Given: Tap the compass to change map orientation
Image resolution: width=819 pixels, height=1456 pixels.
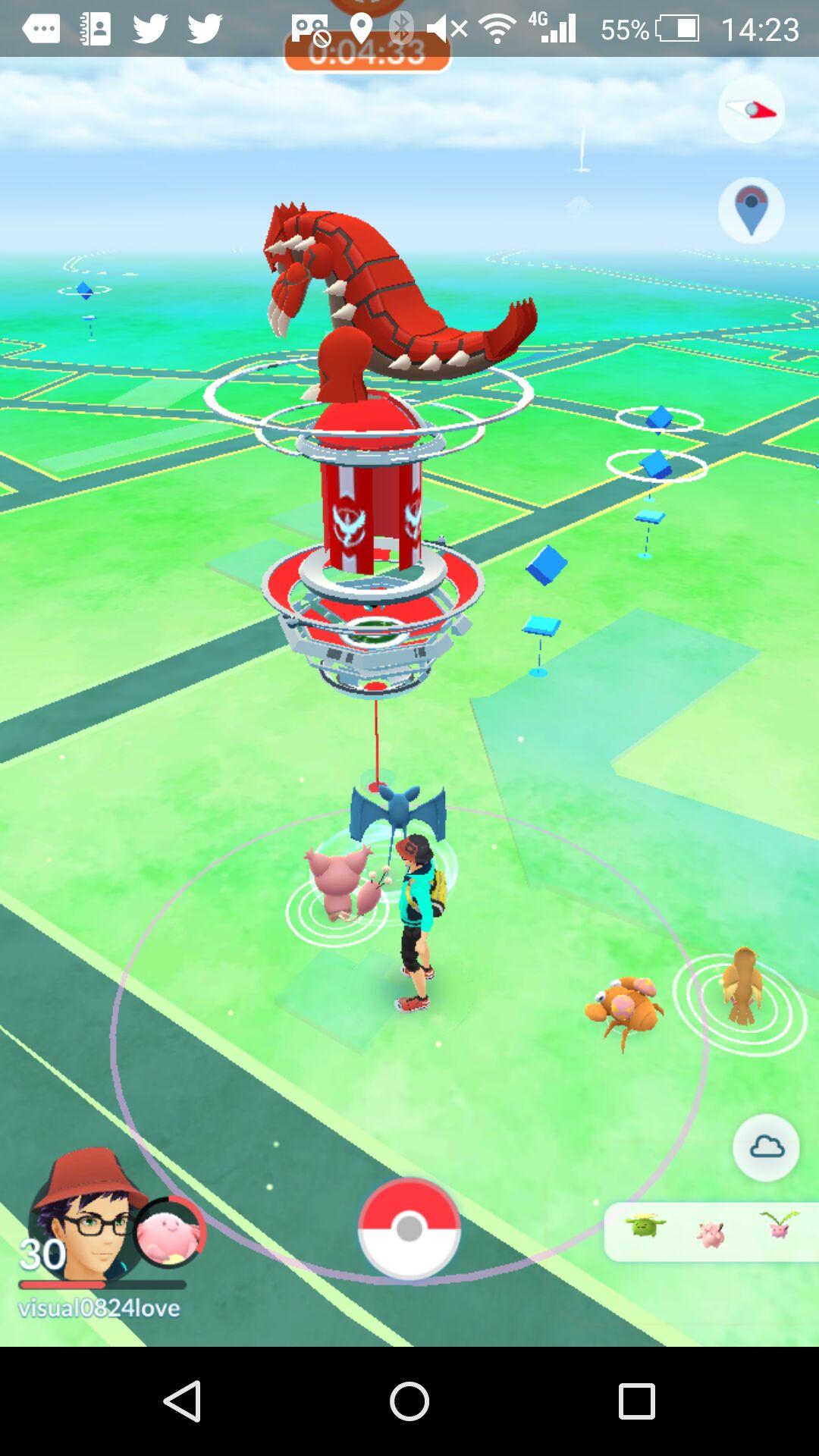Looking at the screenshot, I should (x=751, y=110).
